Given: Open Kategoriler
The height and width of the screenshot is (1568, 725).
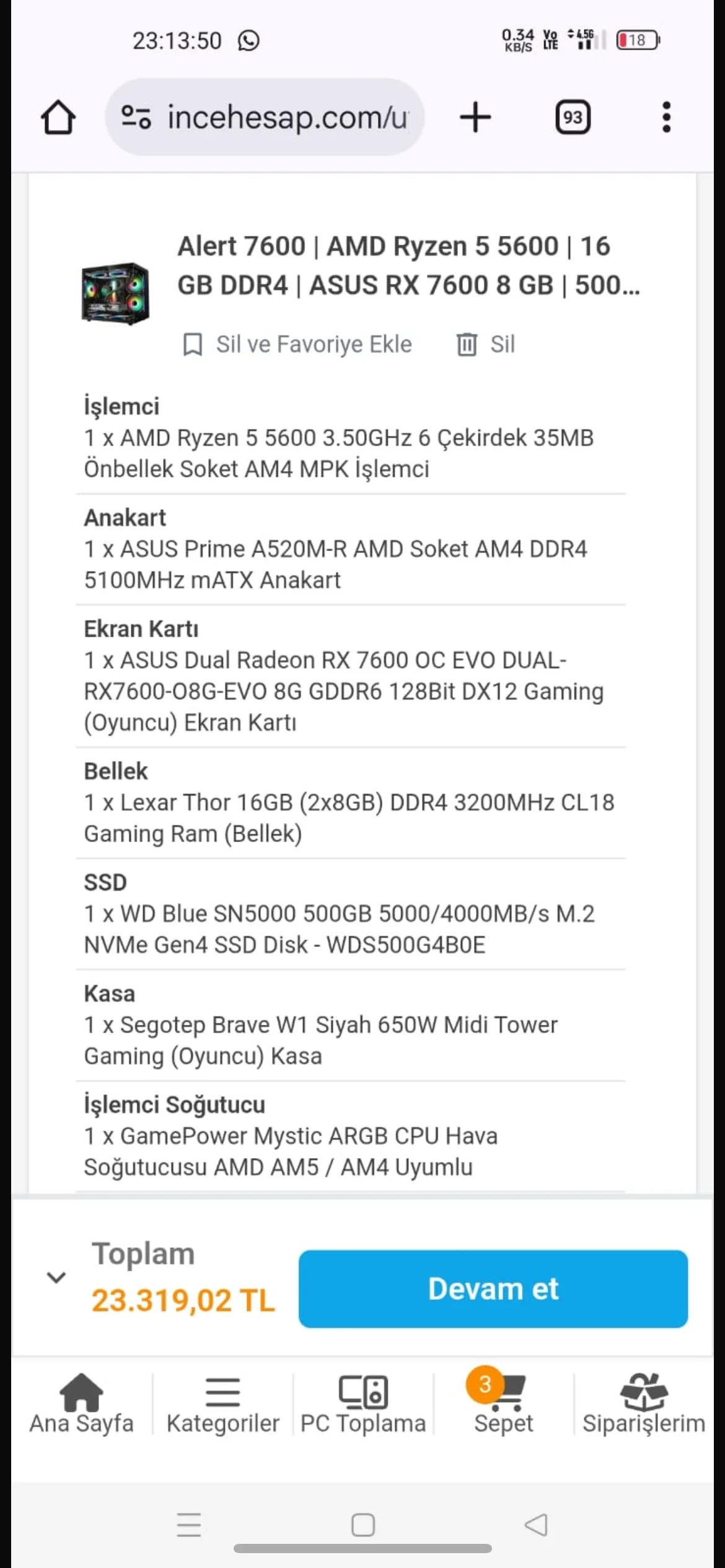Looking at the screenshot, I should (222, 1404).
